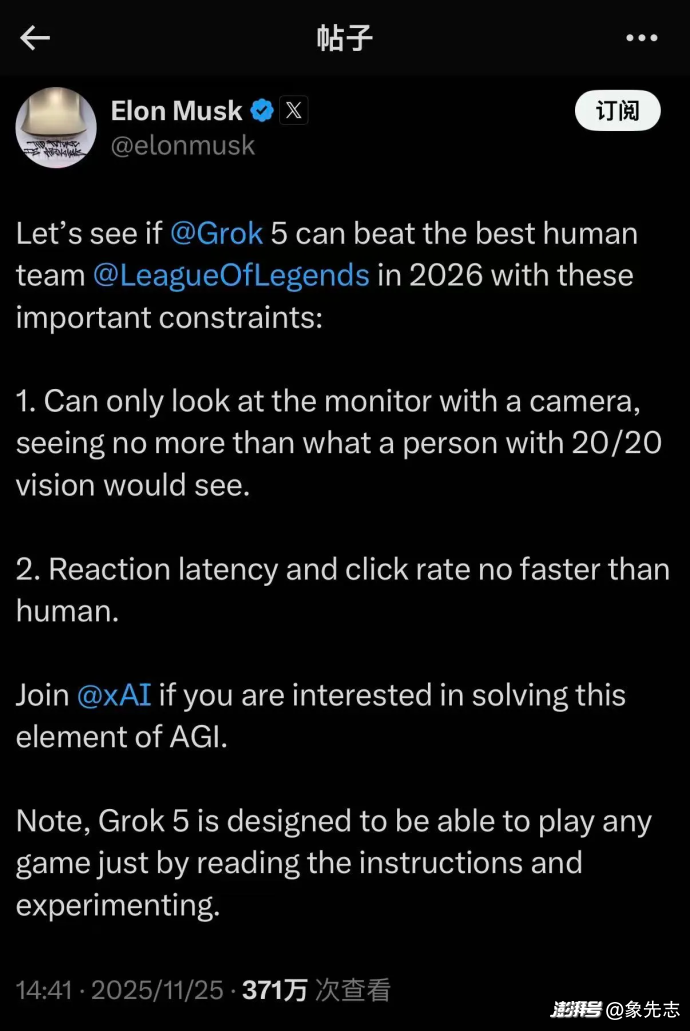This screenshot has height=1031, width=690.
Task: Go back using the top-left arrow
Action: click(x=35, y=38)
